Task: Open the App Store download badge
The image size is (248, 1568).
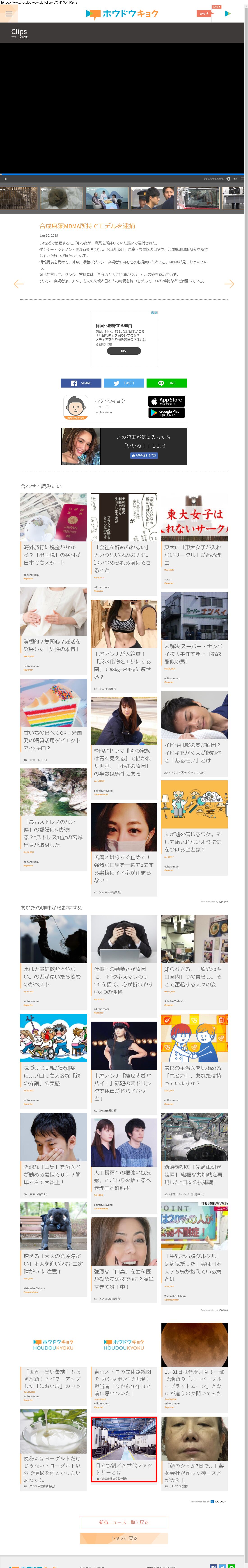Action: (166, 401)
